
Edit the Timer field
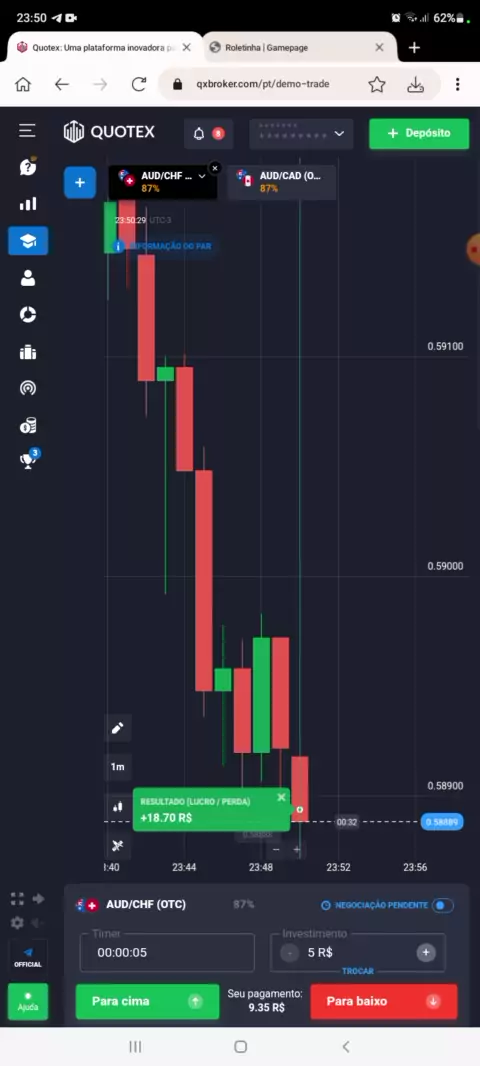tap(167, 952)
